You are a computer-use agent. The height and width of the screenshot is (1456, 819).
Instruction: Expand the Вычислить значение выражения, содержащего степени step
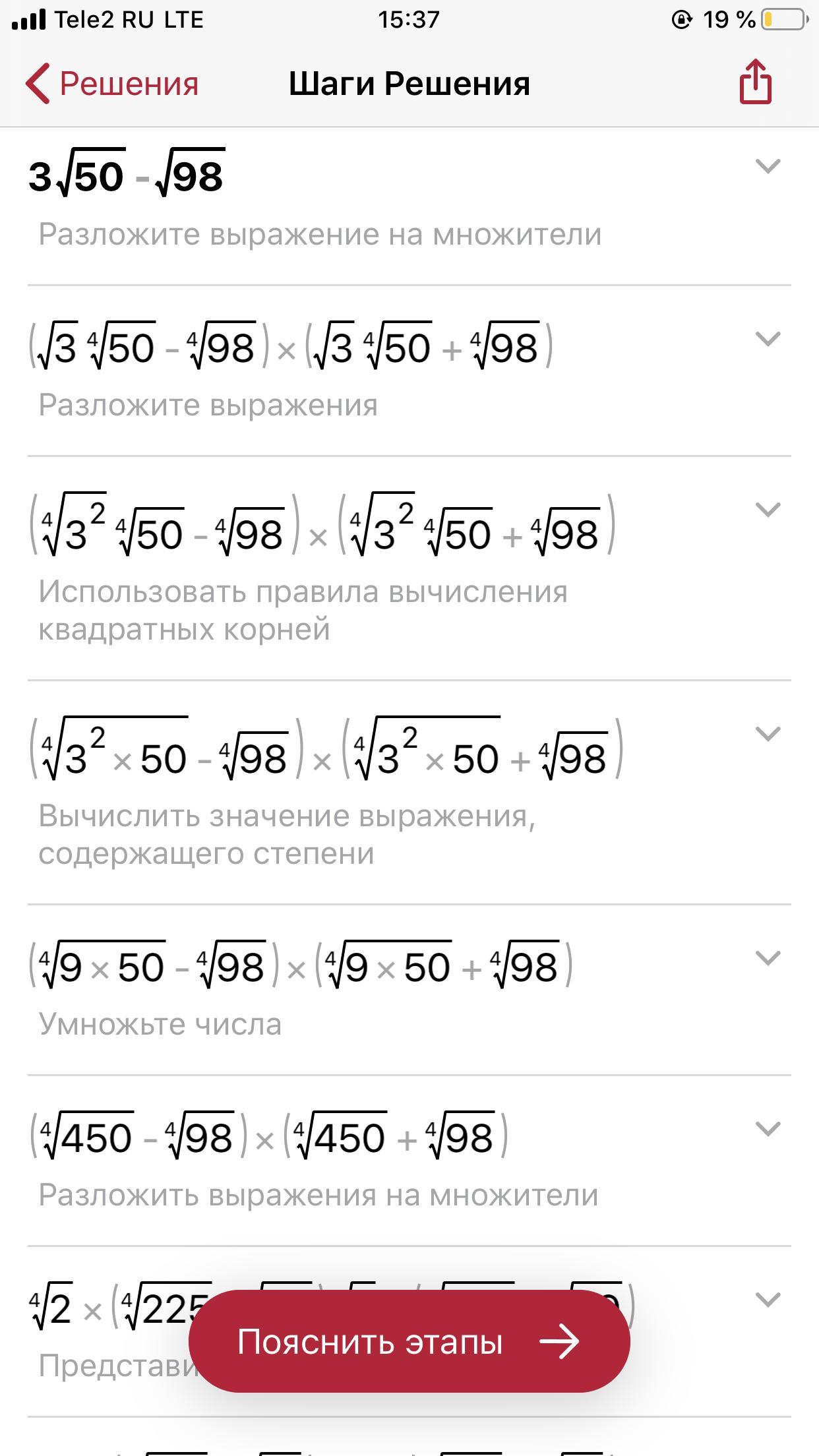(x=768, y=733)
